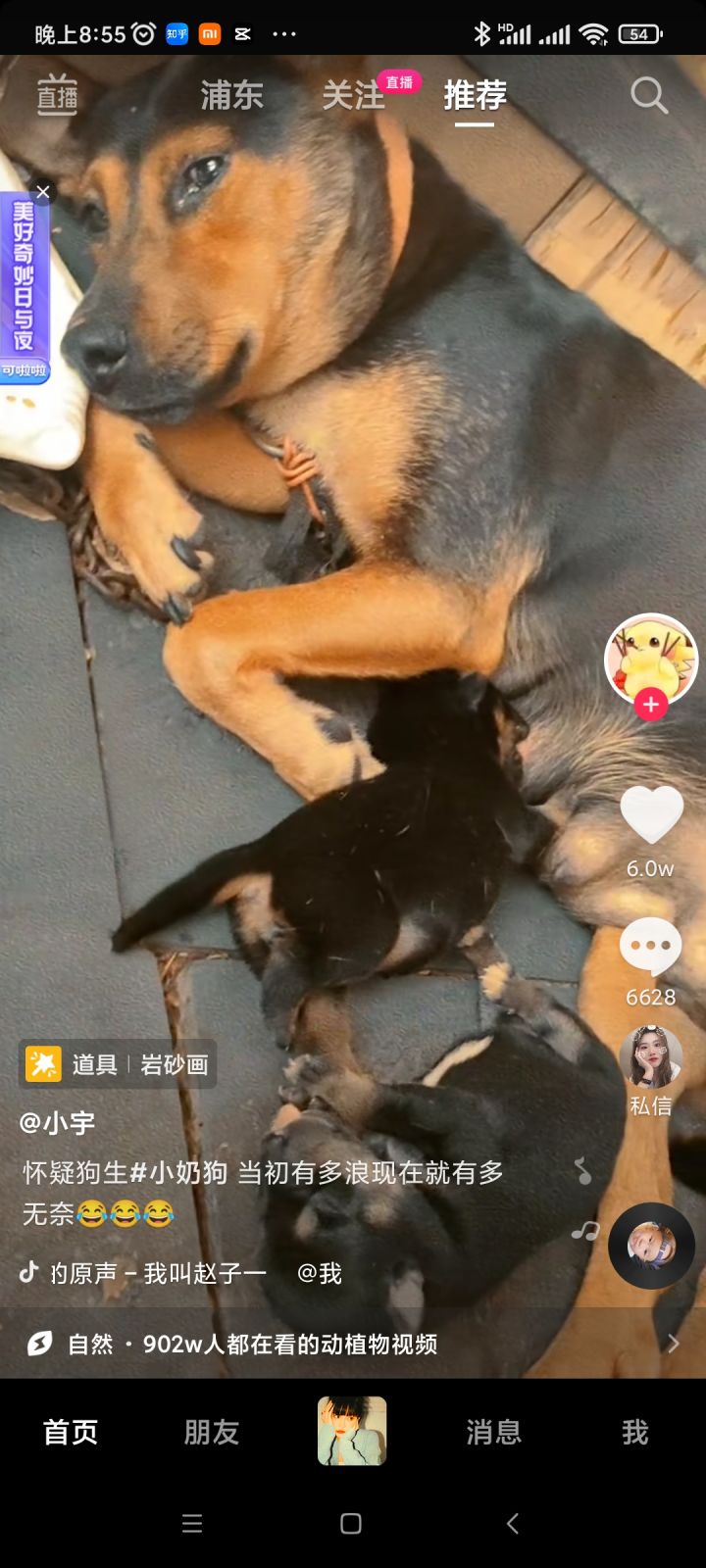The height and width of the screenshot is (1568, 706).
Task: Tap the spinning music disc
Action: [x=650, y=1245]
